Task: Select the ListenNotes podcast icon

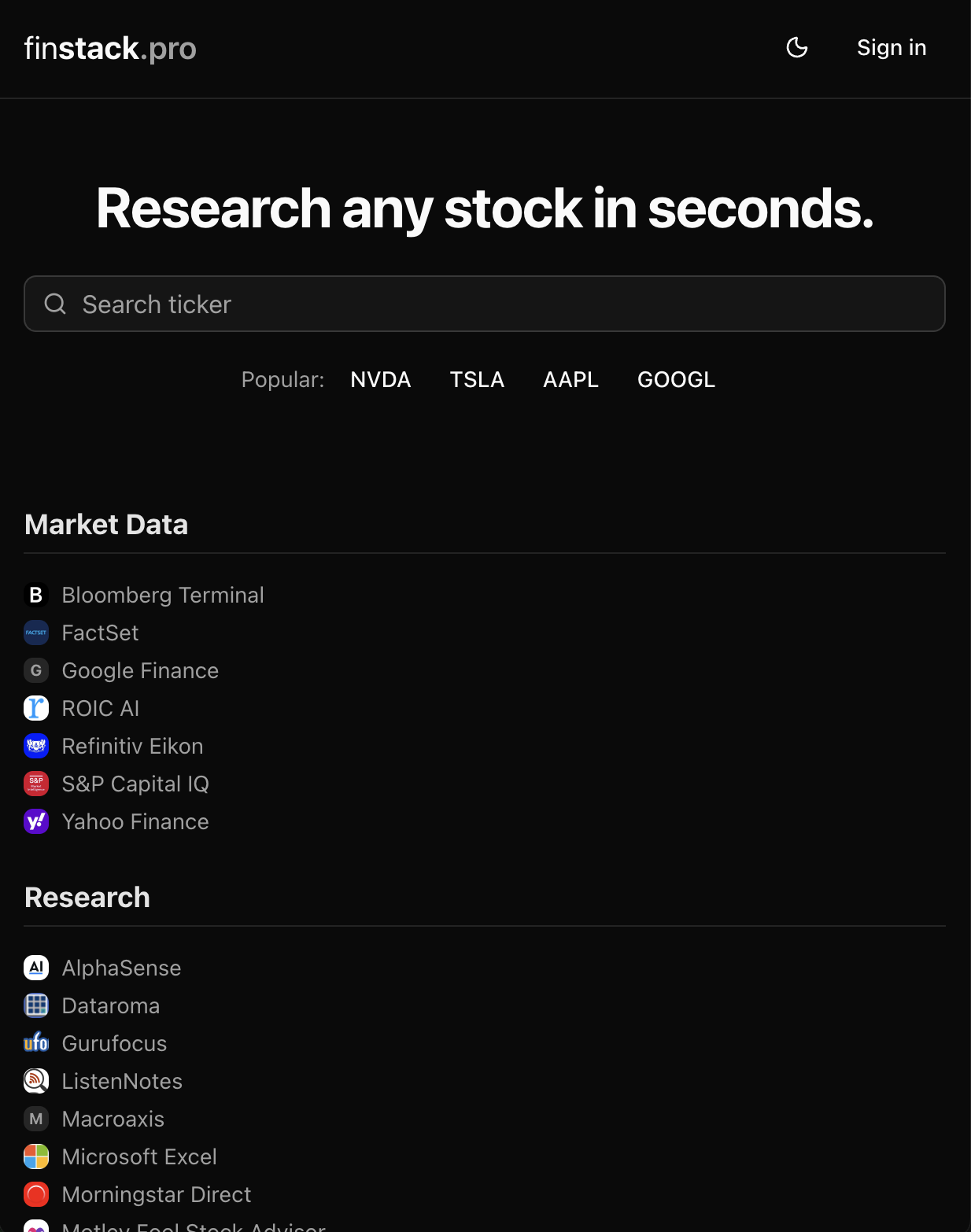Action: click(x=36, y=1081)
